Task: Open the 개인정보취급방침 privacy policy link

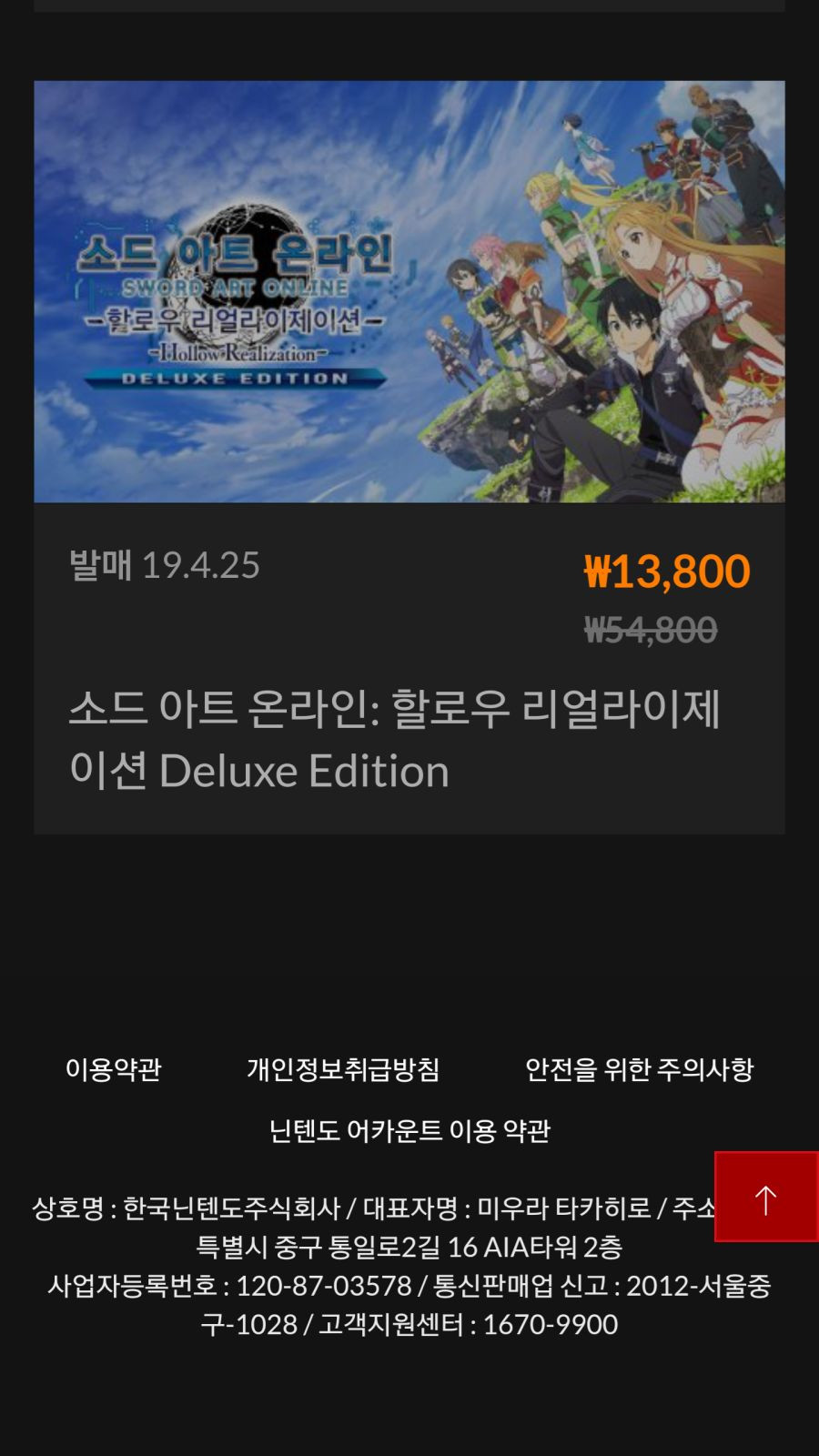Action: point(343,1069)
